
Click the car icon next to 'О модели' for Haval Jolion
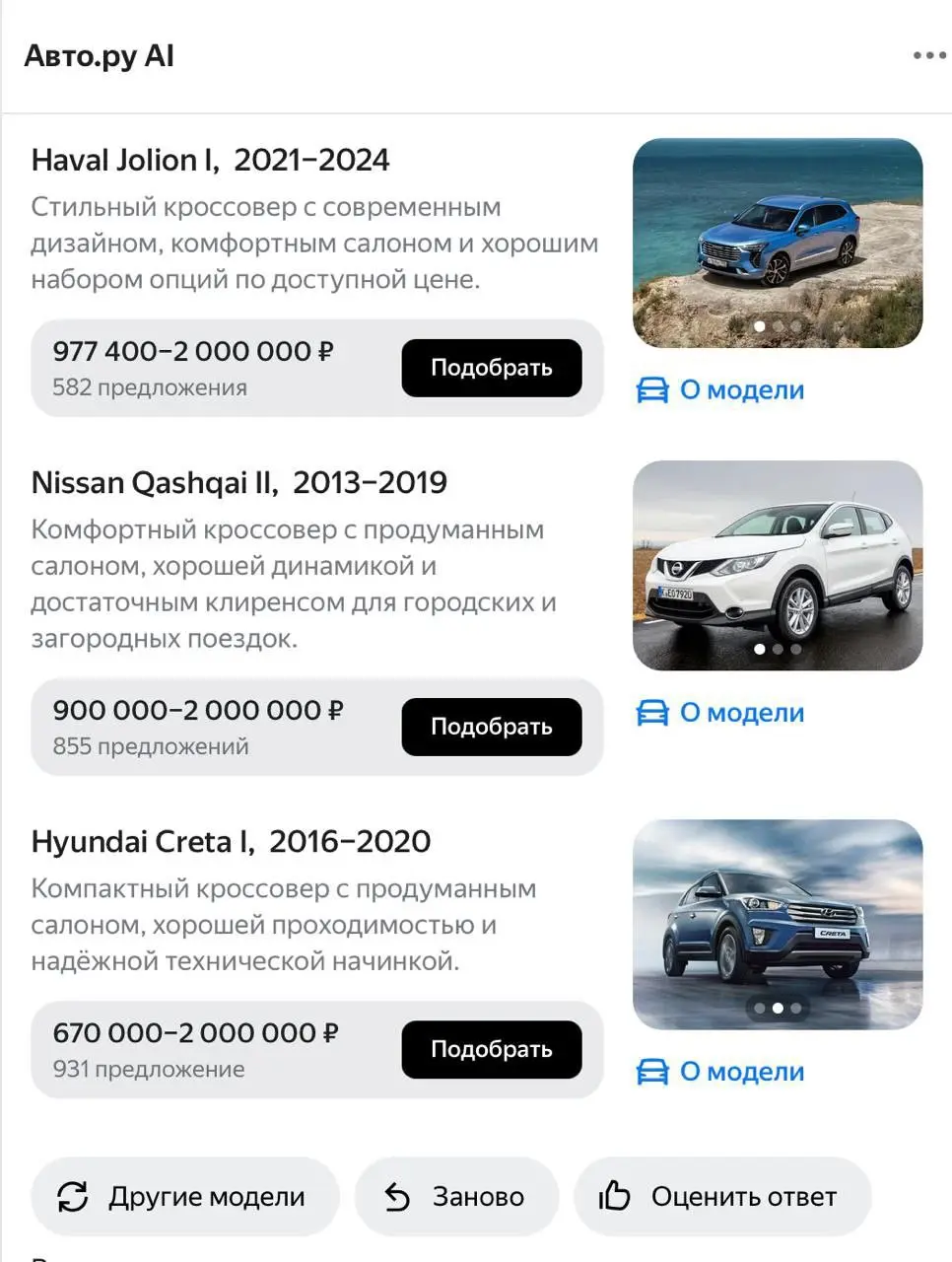(651, 390)
